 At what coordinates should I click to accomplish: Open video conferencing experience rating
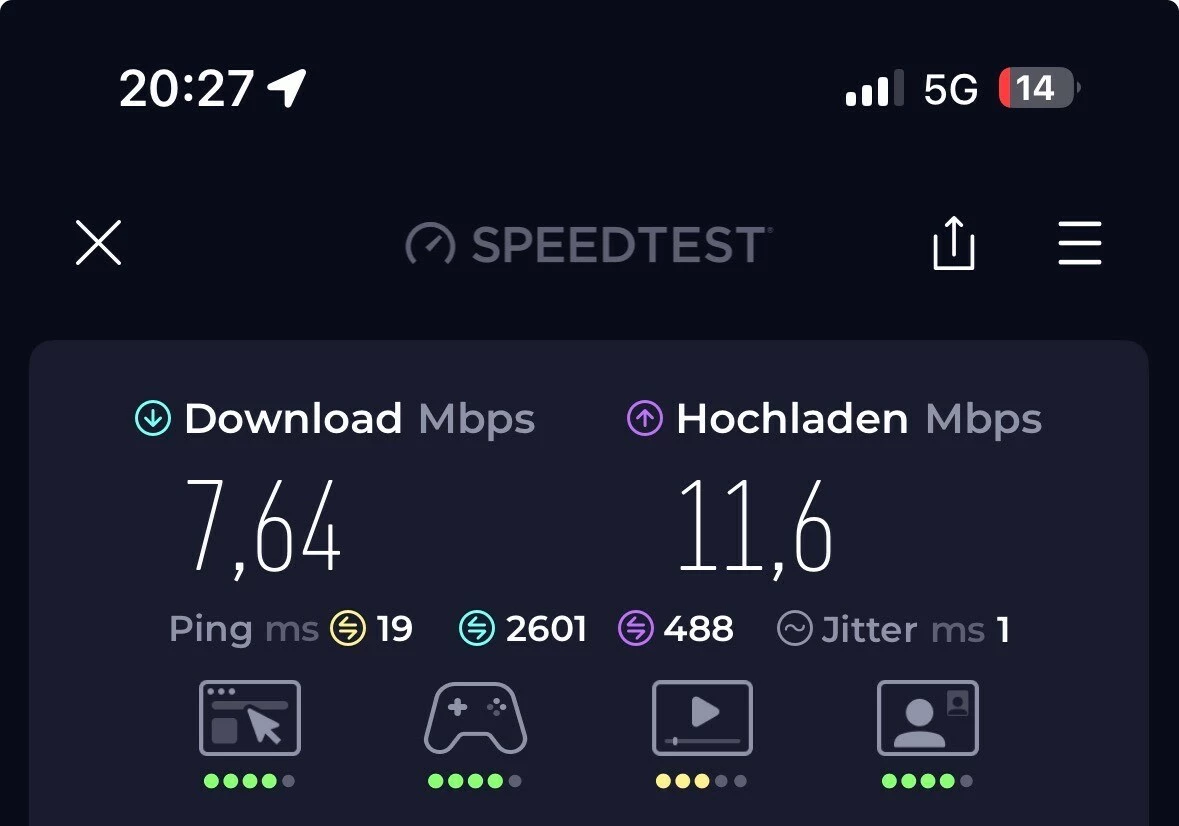pyautogui.click(x=927, y=718)
